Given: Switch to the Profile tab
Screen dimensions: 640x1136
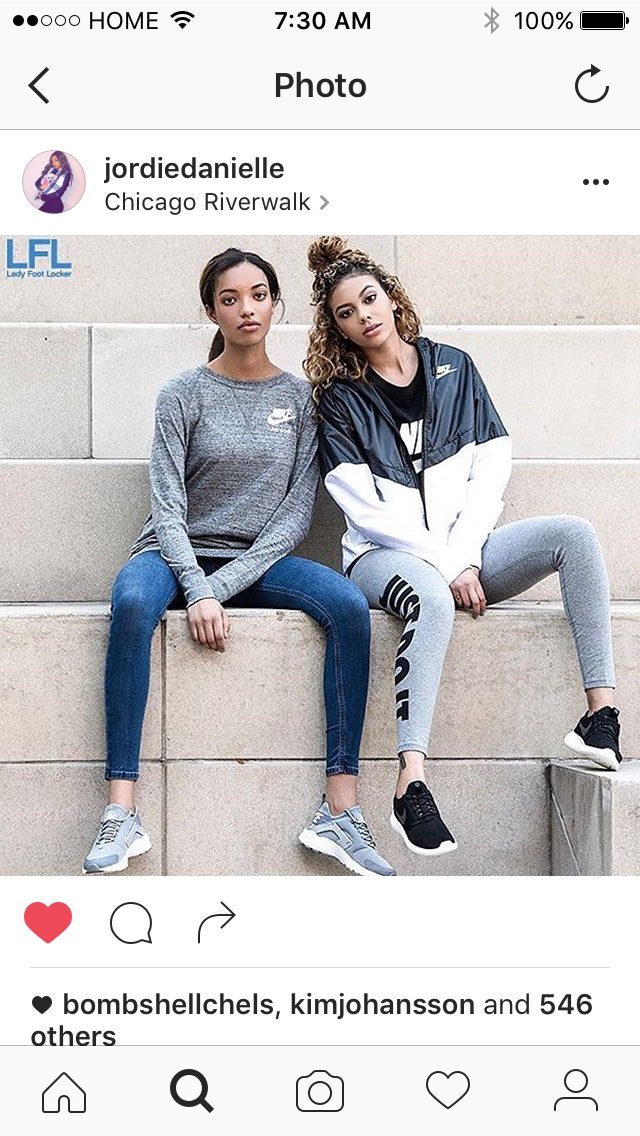Looking at the screenshot, I should [x=575, y=1091].
